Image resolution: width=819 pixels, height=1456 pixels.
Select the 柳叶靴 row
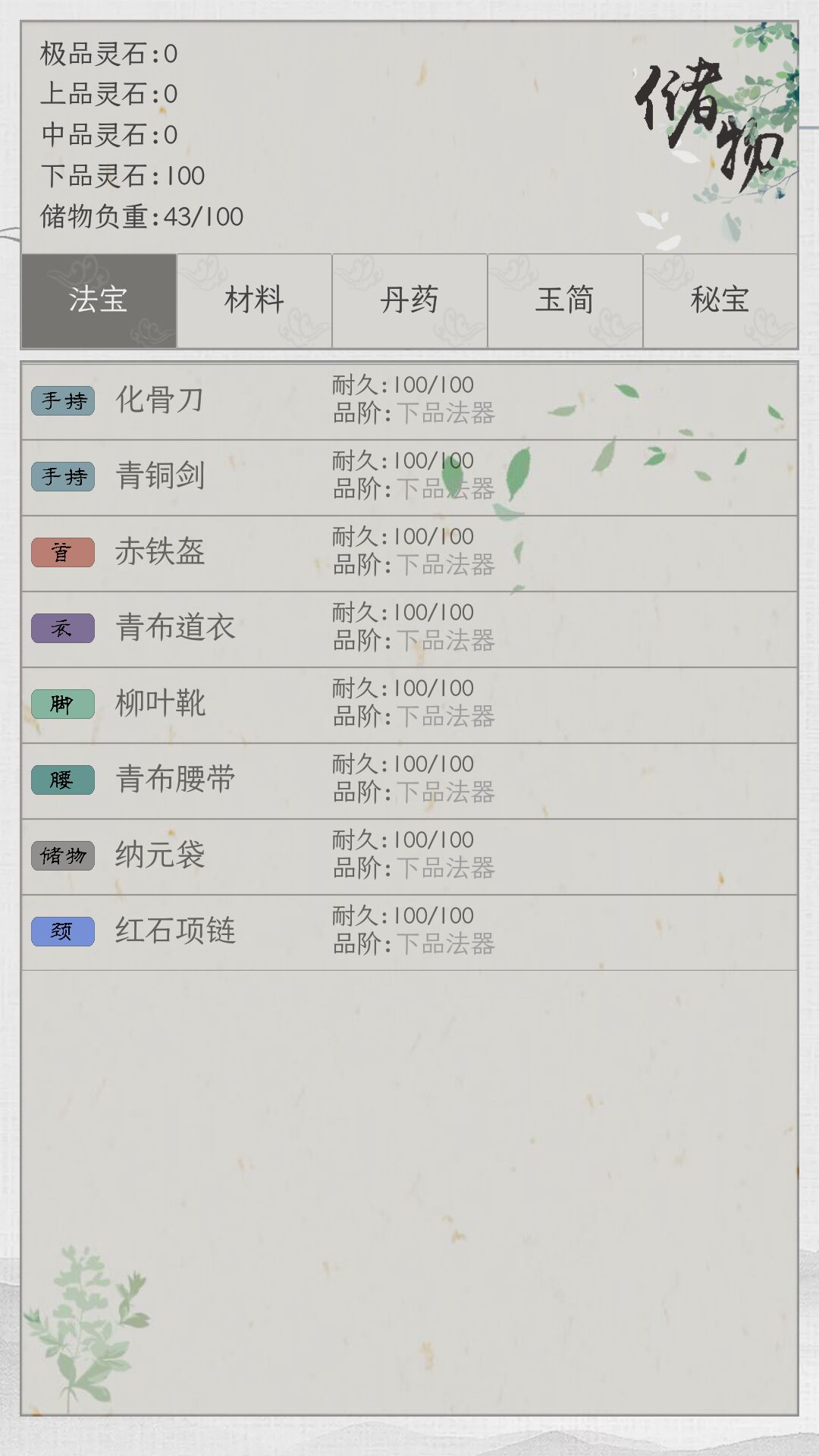409,705
